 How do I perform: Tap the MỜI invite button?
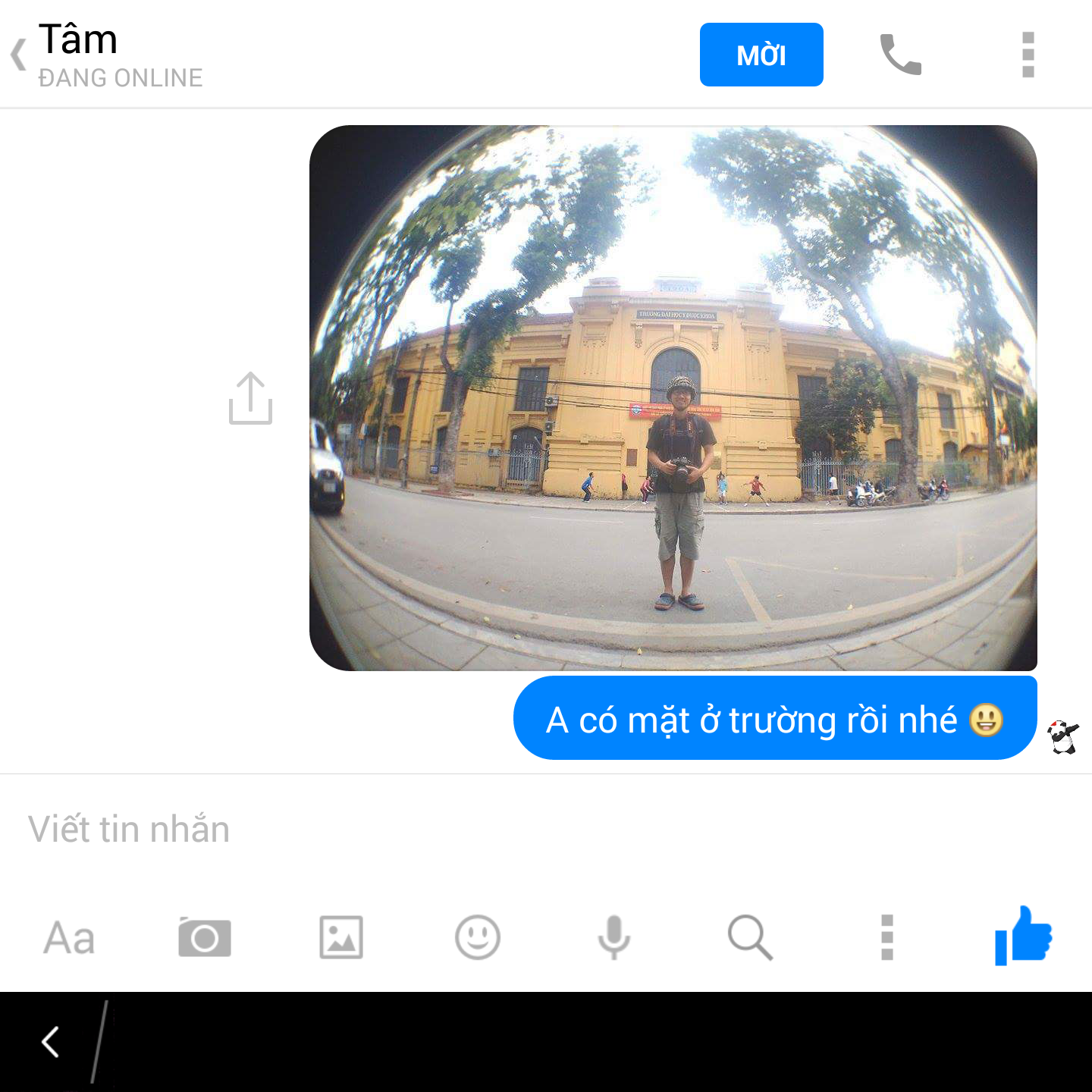(x=761, y=55)
